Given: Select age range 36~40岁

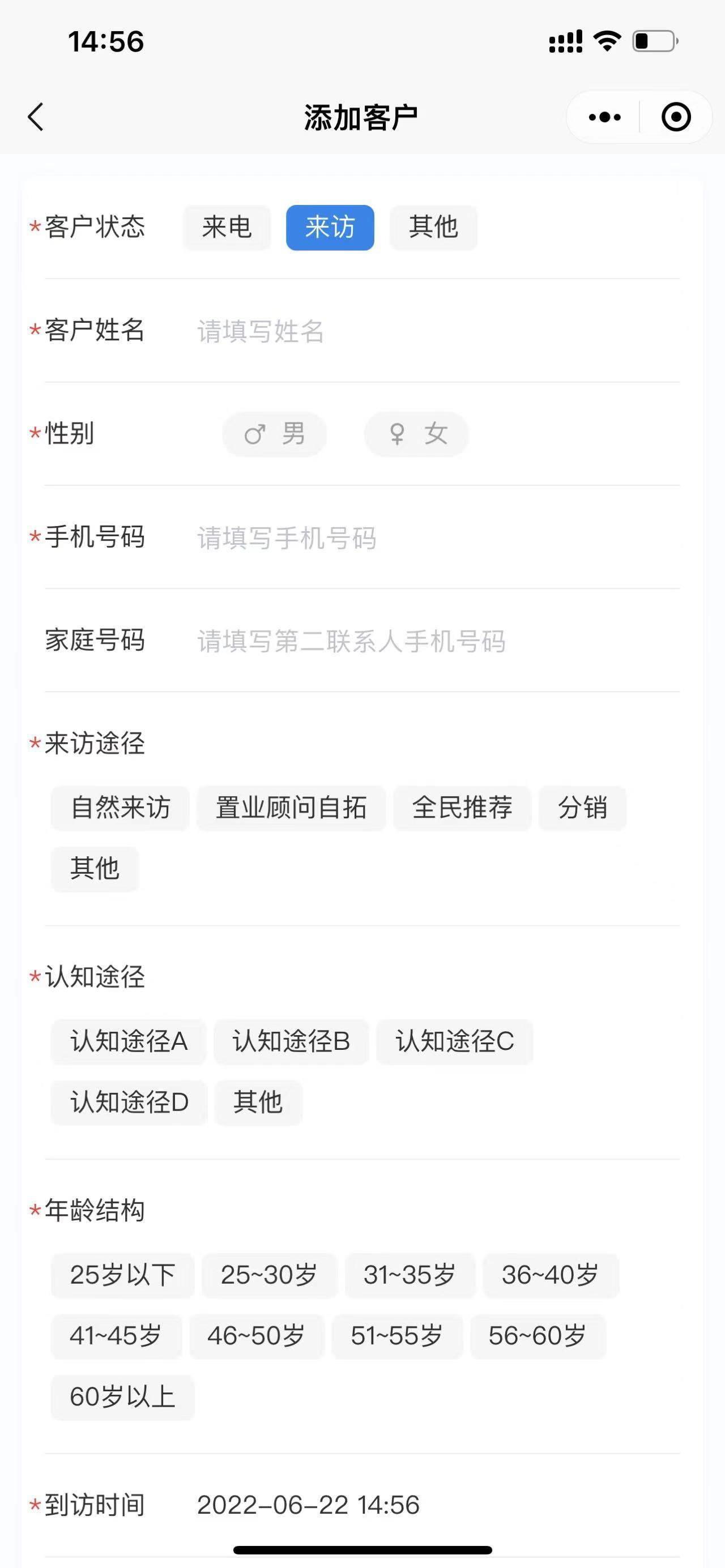Looking at the screenshot, I should click(x=551, y=1275).
